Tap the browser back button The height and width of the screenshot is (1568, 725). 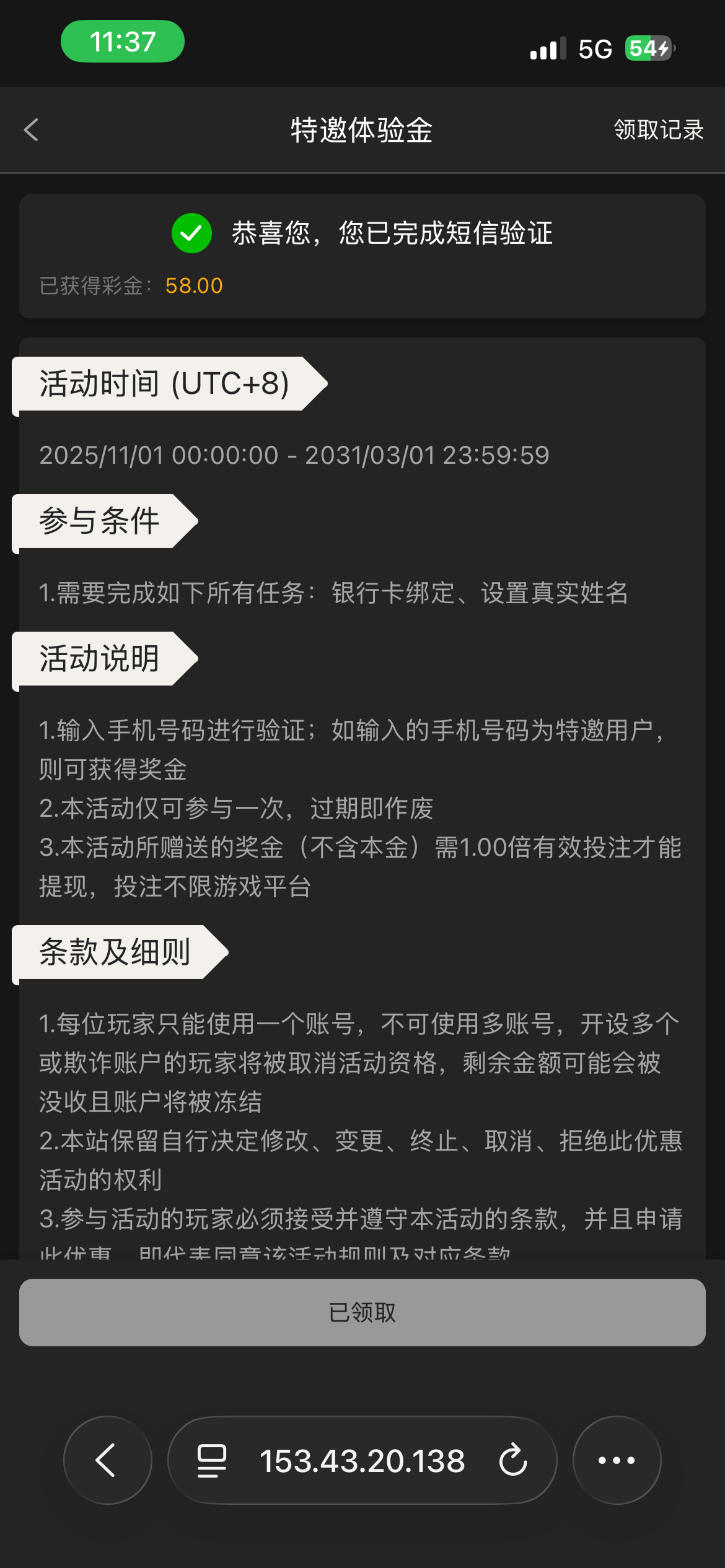pyautogui.click(x=107, y=1460)
